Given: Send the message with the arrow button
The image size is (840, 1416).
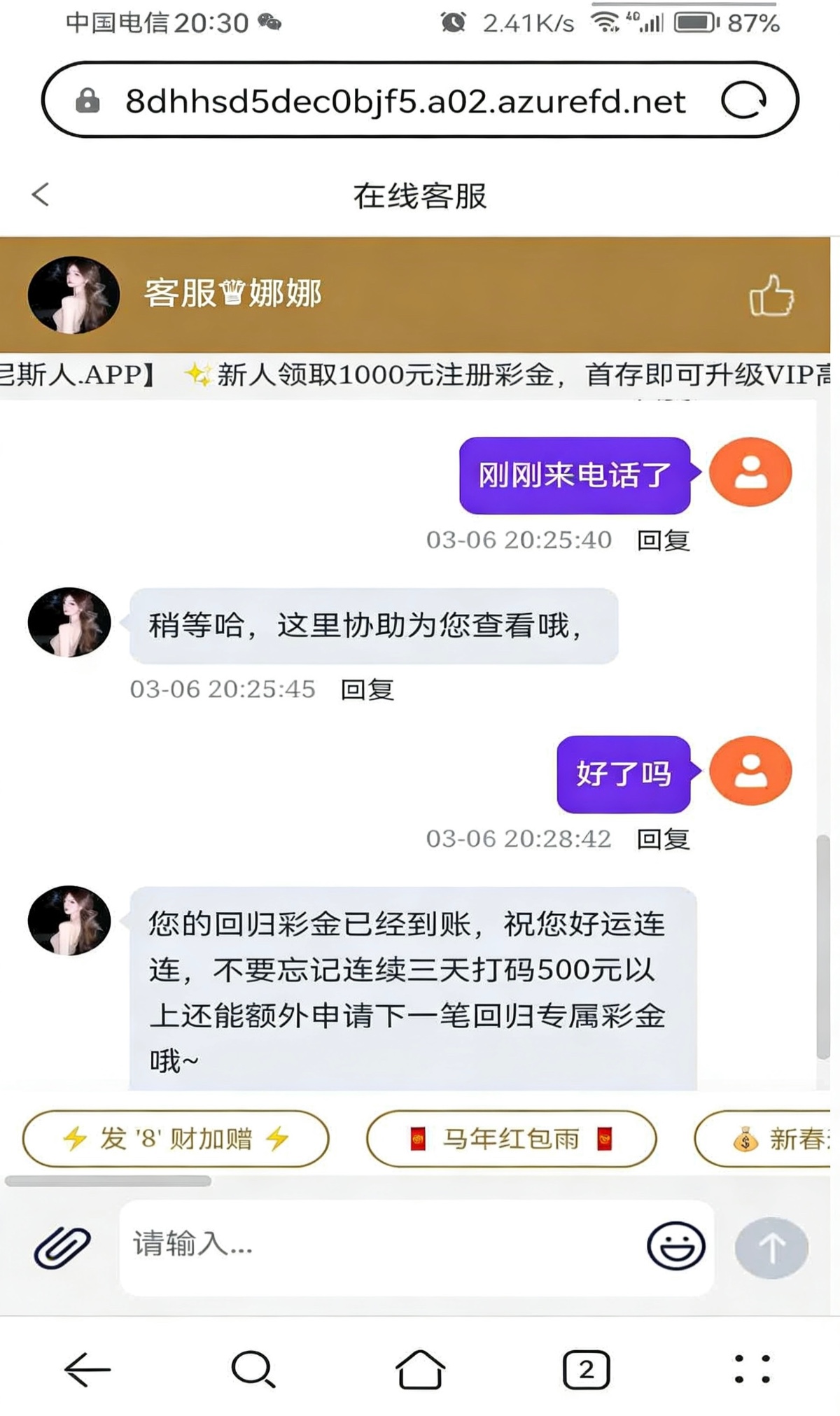Looking at the screenshot, I should tap(771, 1247).
